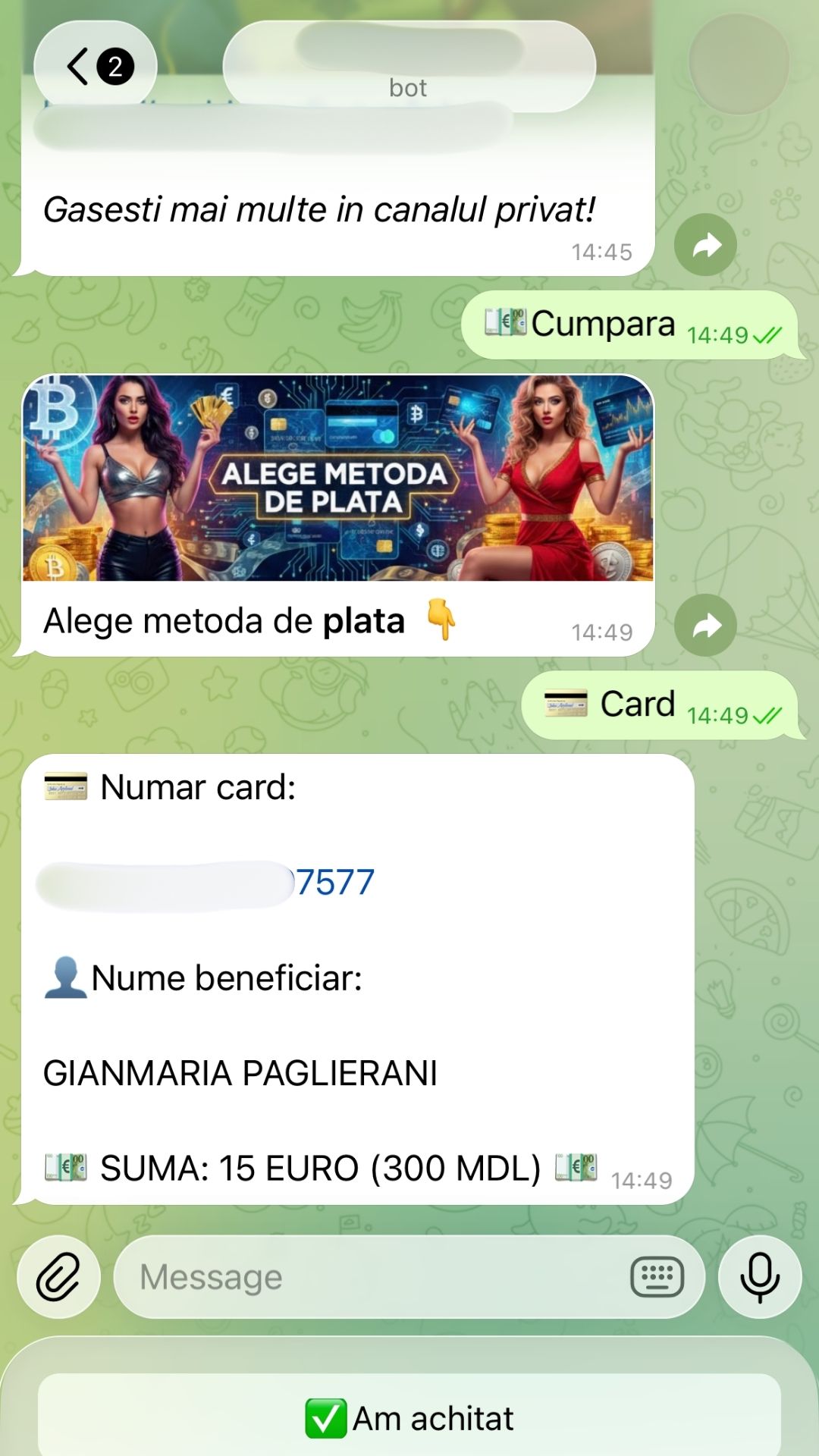
Task: Tap the card number ending in 7577
Action: point(334,883)
